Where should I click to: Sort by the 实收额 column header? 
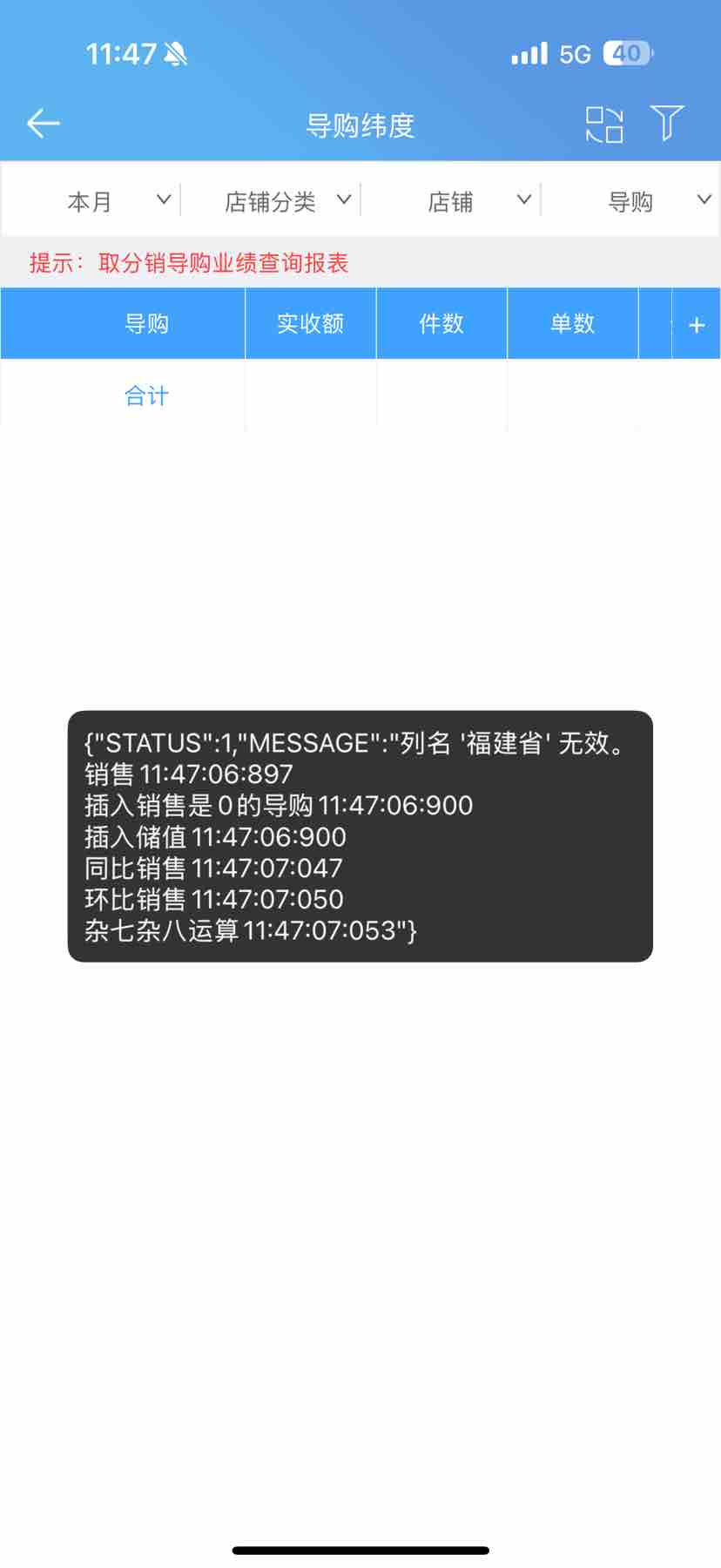pos(310,324)
